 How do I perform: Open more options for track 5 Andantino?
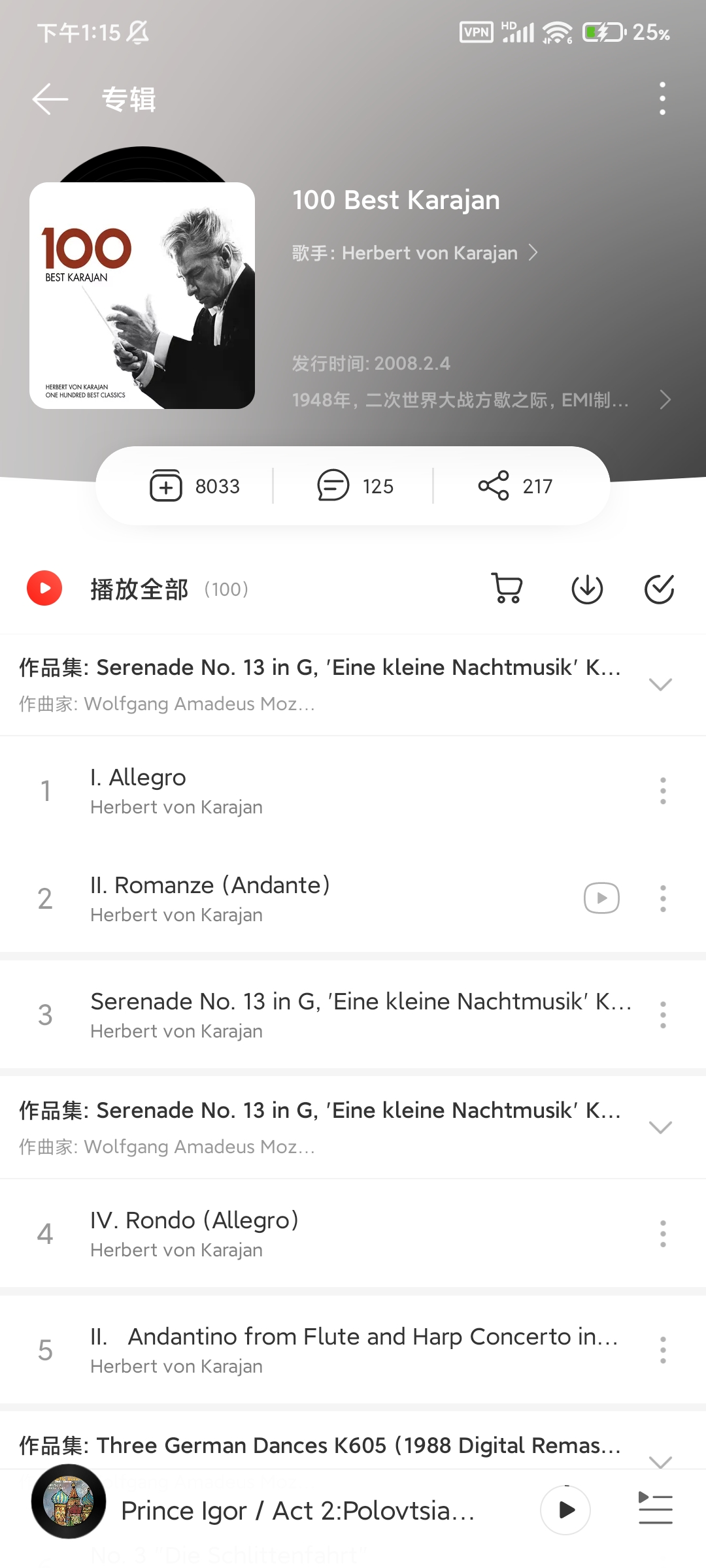coord(663,1350)
